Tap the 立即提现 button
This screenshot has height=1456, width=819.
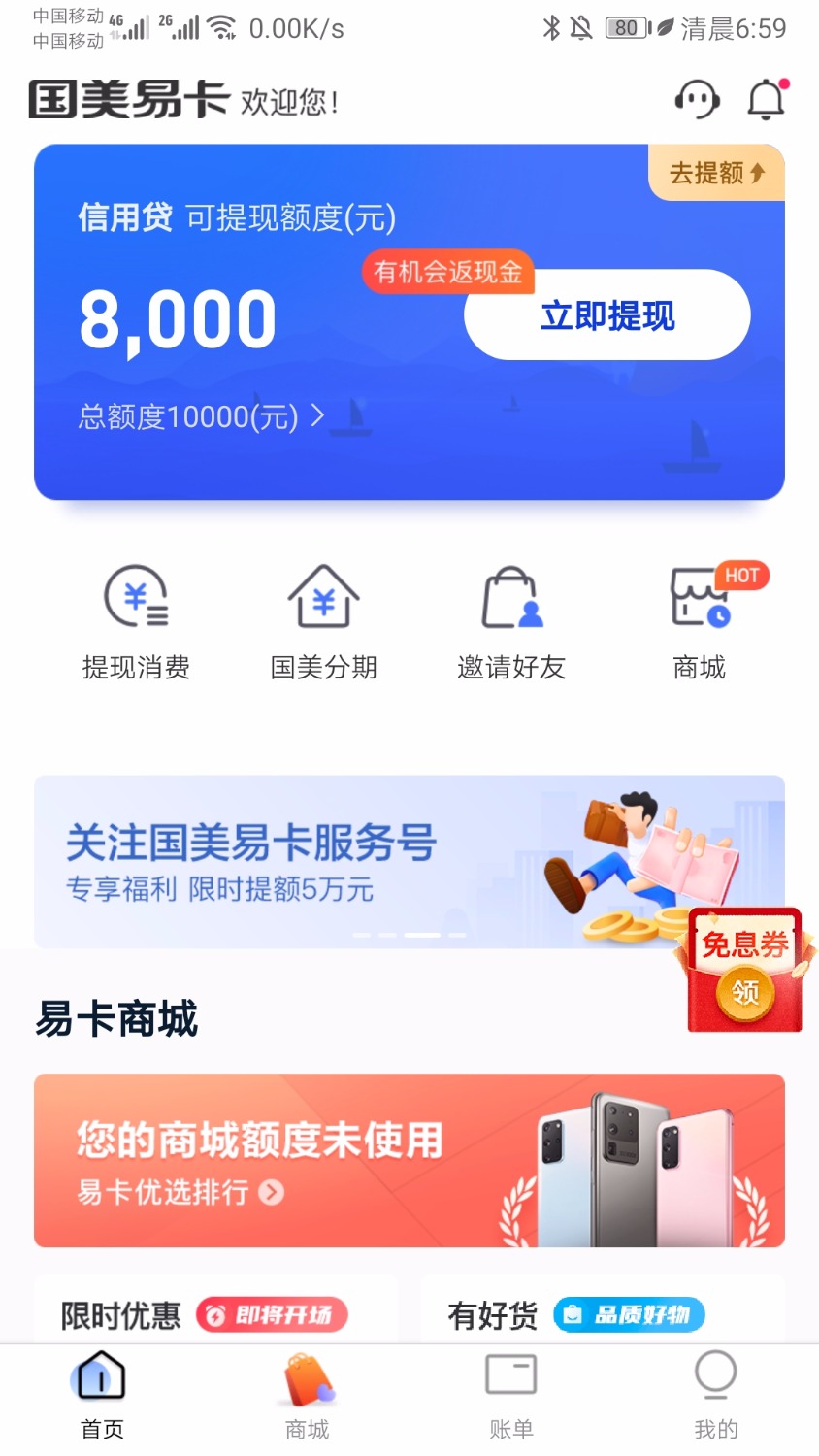[606, 315]
